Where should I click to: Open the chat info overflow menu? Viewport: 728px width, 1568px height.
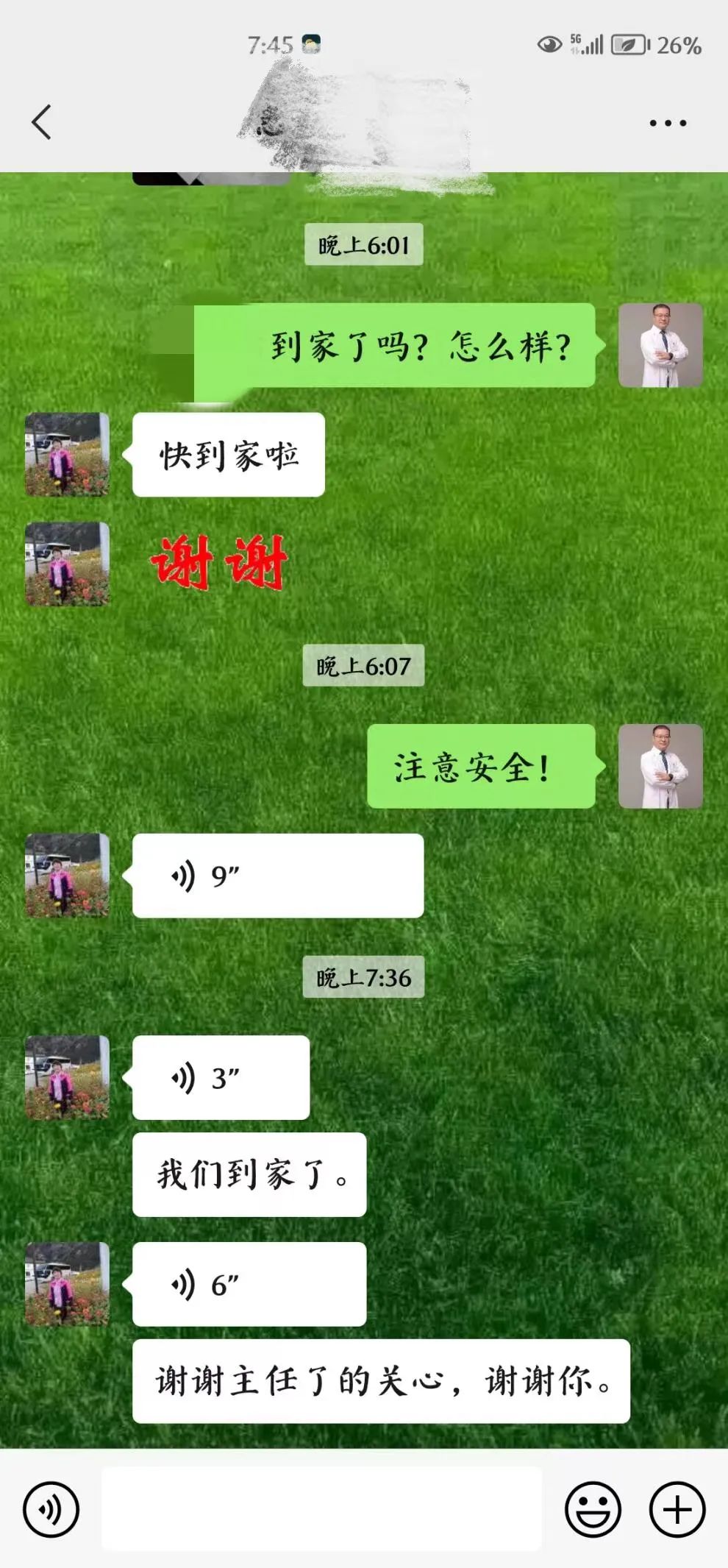[x=668, y=123]
